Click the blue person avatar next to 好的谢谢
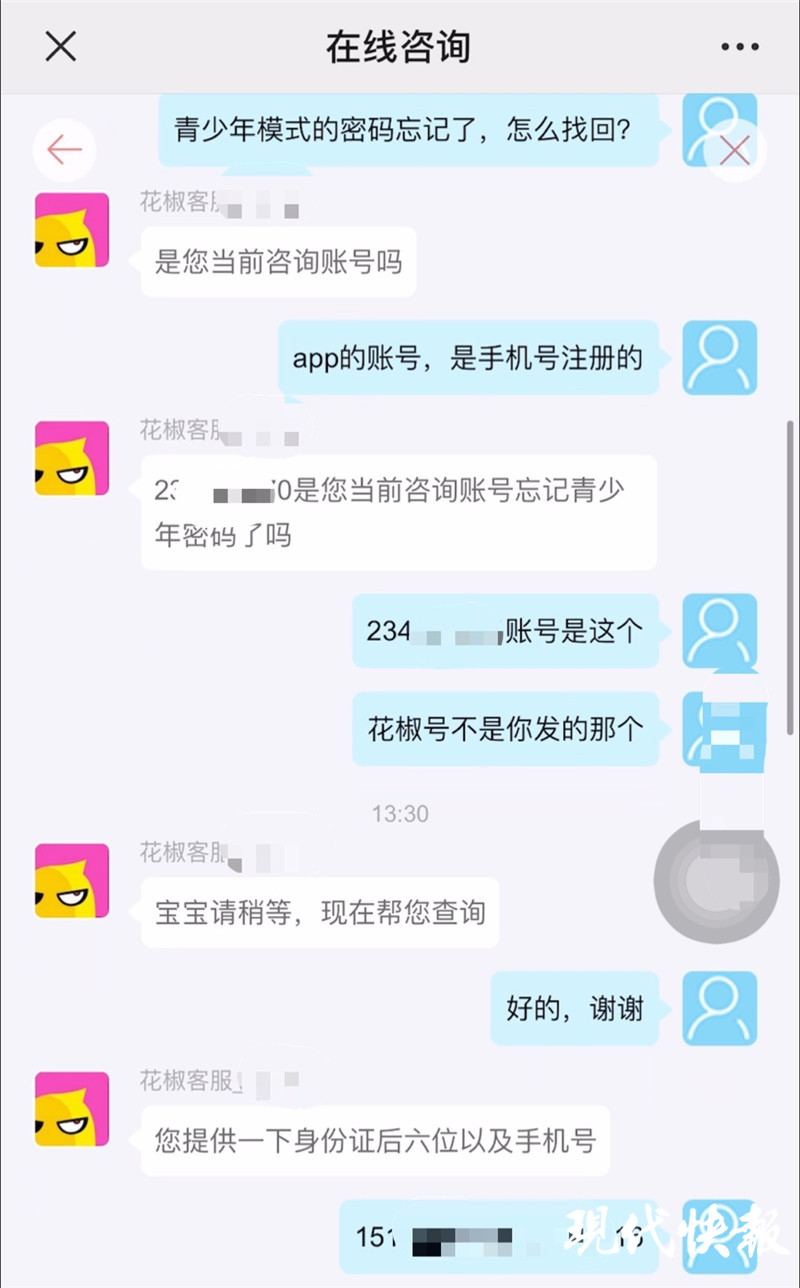Screen dimensions: 800x1288 click(x=719, y=1009)
